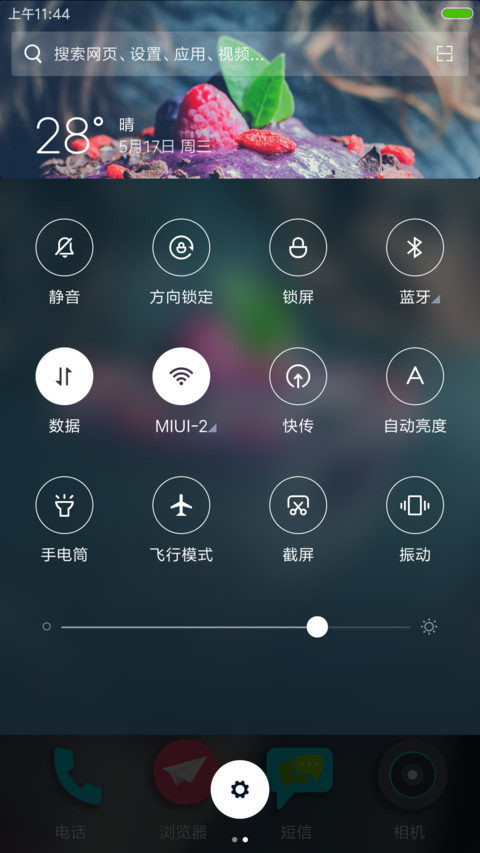Enable 自动亮度 auto brightness
This screenshot has width=480, height=853.
point(415,376)
